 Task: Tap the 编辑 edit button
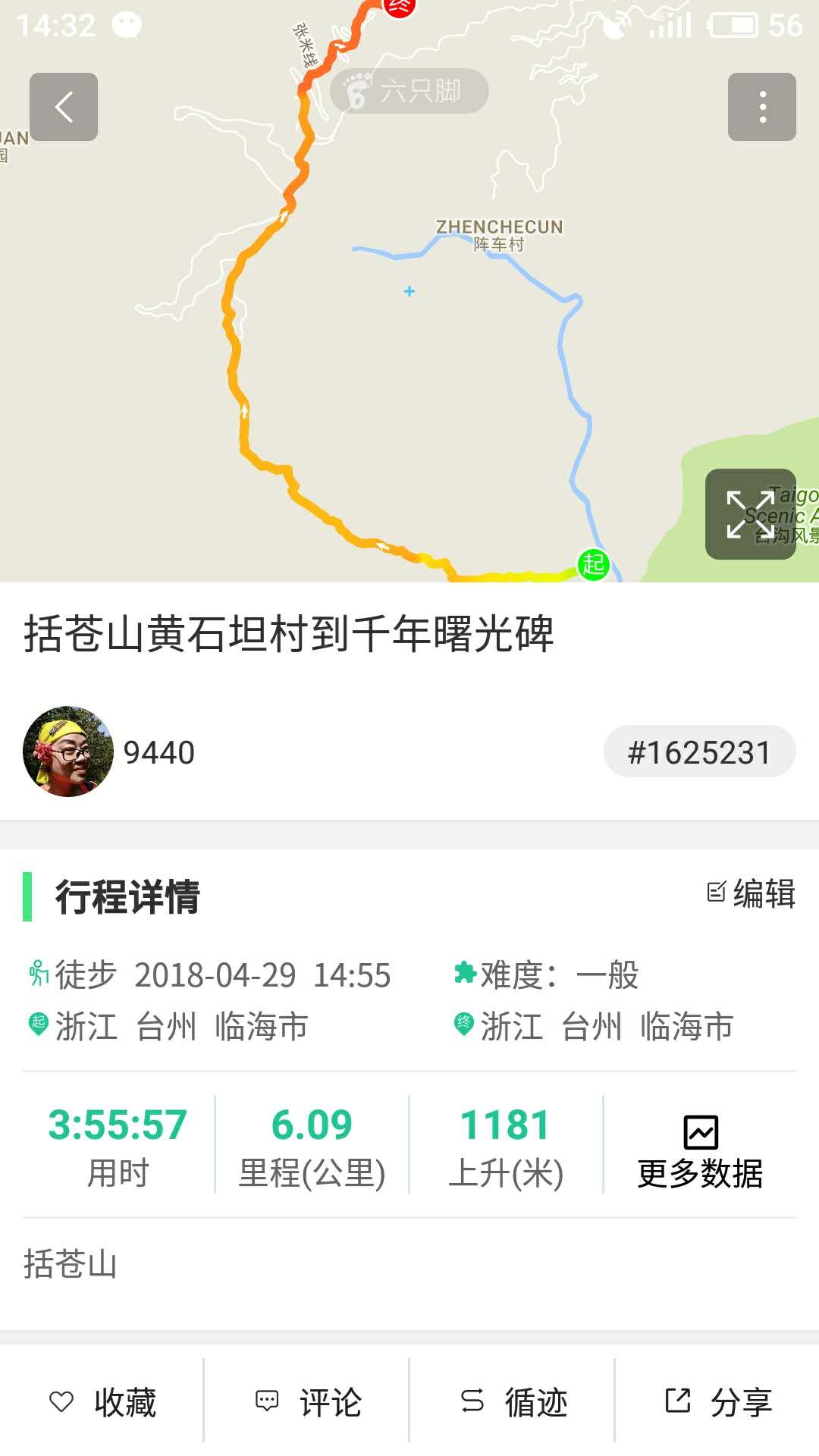pyautogui.click(x=751, y=893)
